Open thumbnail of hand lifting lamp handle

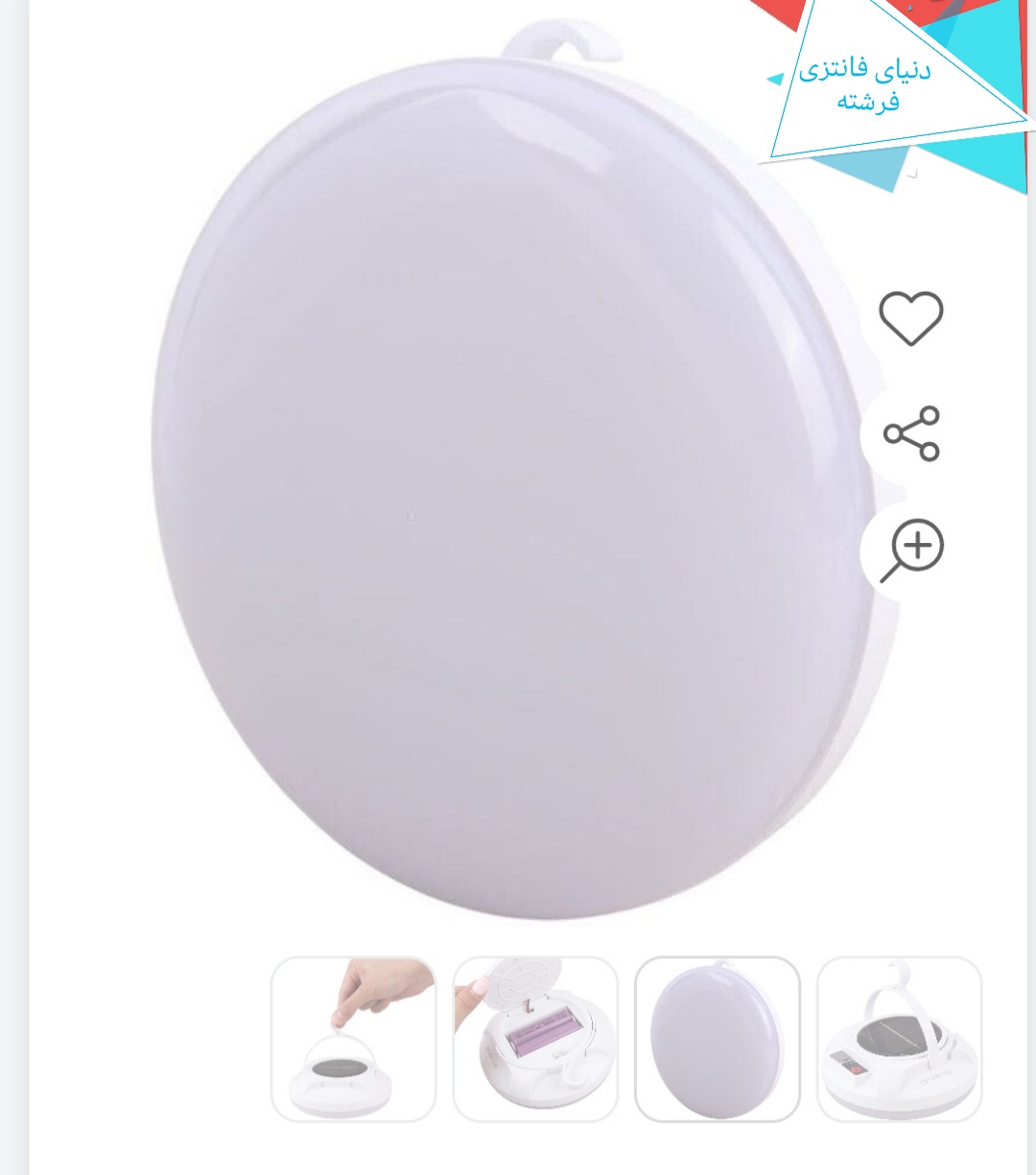[354, 1039]
